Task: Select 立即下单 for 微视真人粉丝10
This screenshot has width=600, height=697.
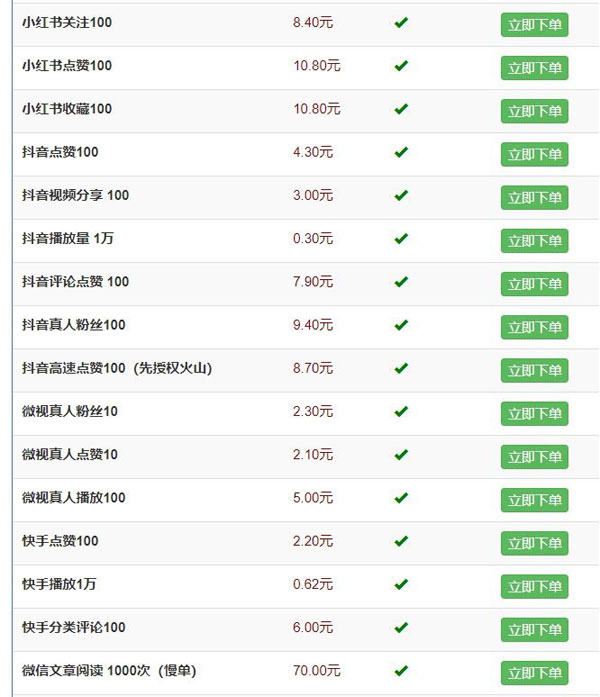Action: pos(534,413)
